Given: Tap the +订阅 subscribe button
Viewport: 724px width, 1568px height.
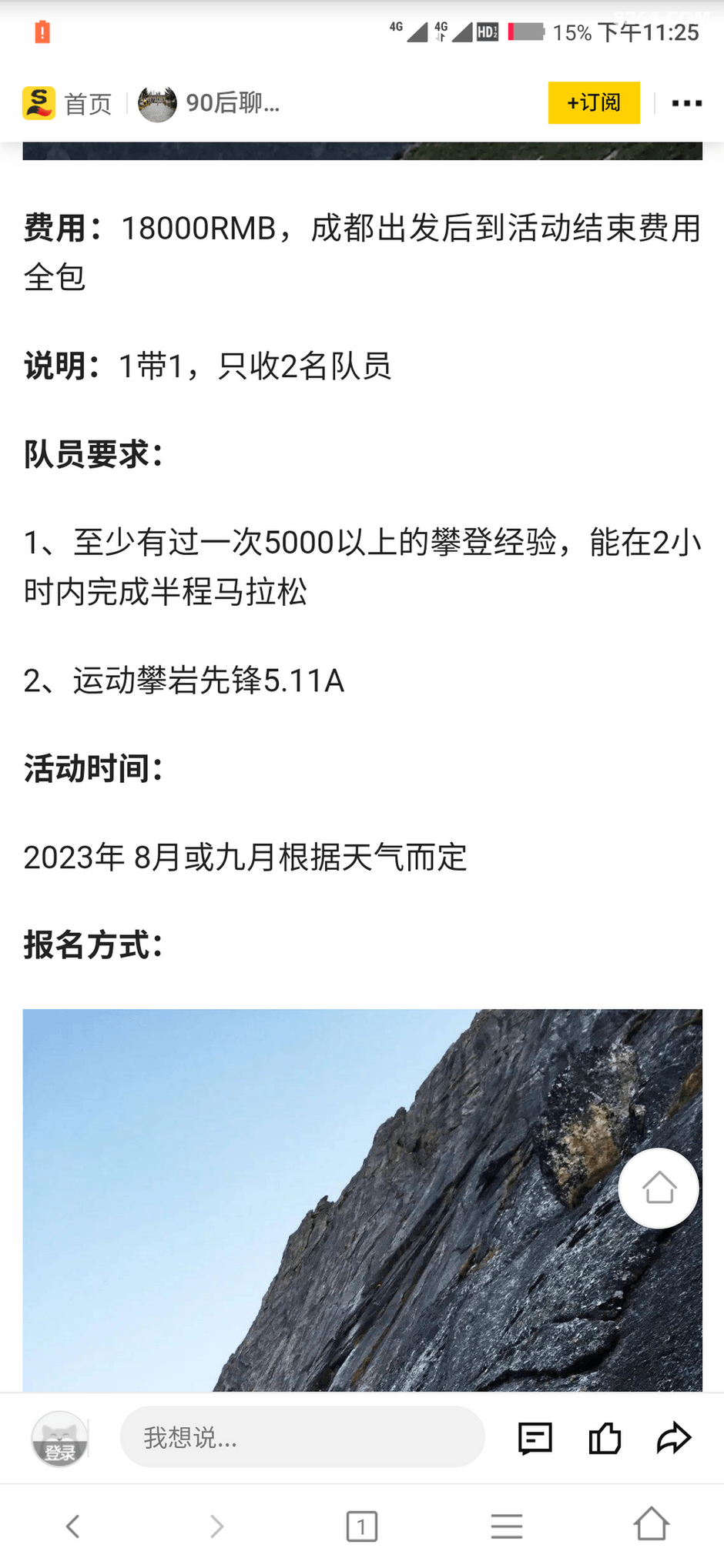Looking at the screenshot, I should point(593,102).
